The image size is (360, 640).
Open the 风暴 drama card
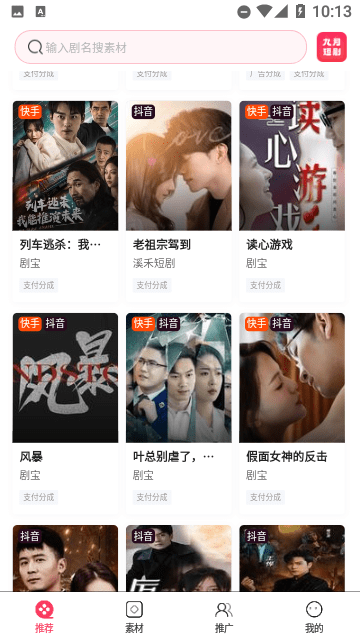pos(65,413)
